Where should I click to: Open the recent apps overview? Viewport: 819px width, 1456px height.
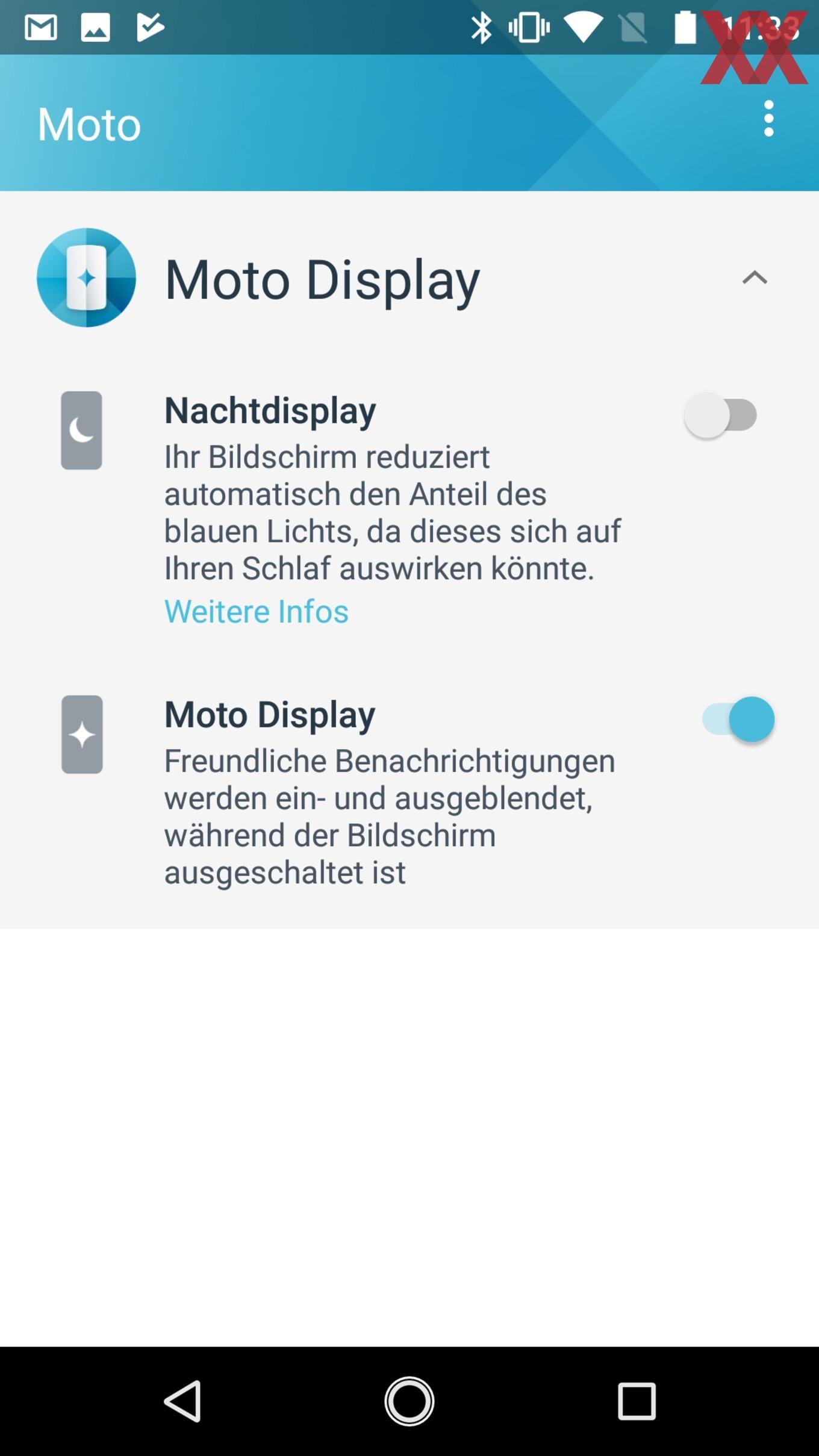pyautogui.click(x=636, y=1401)
